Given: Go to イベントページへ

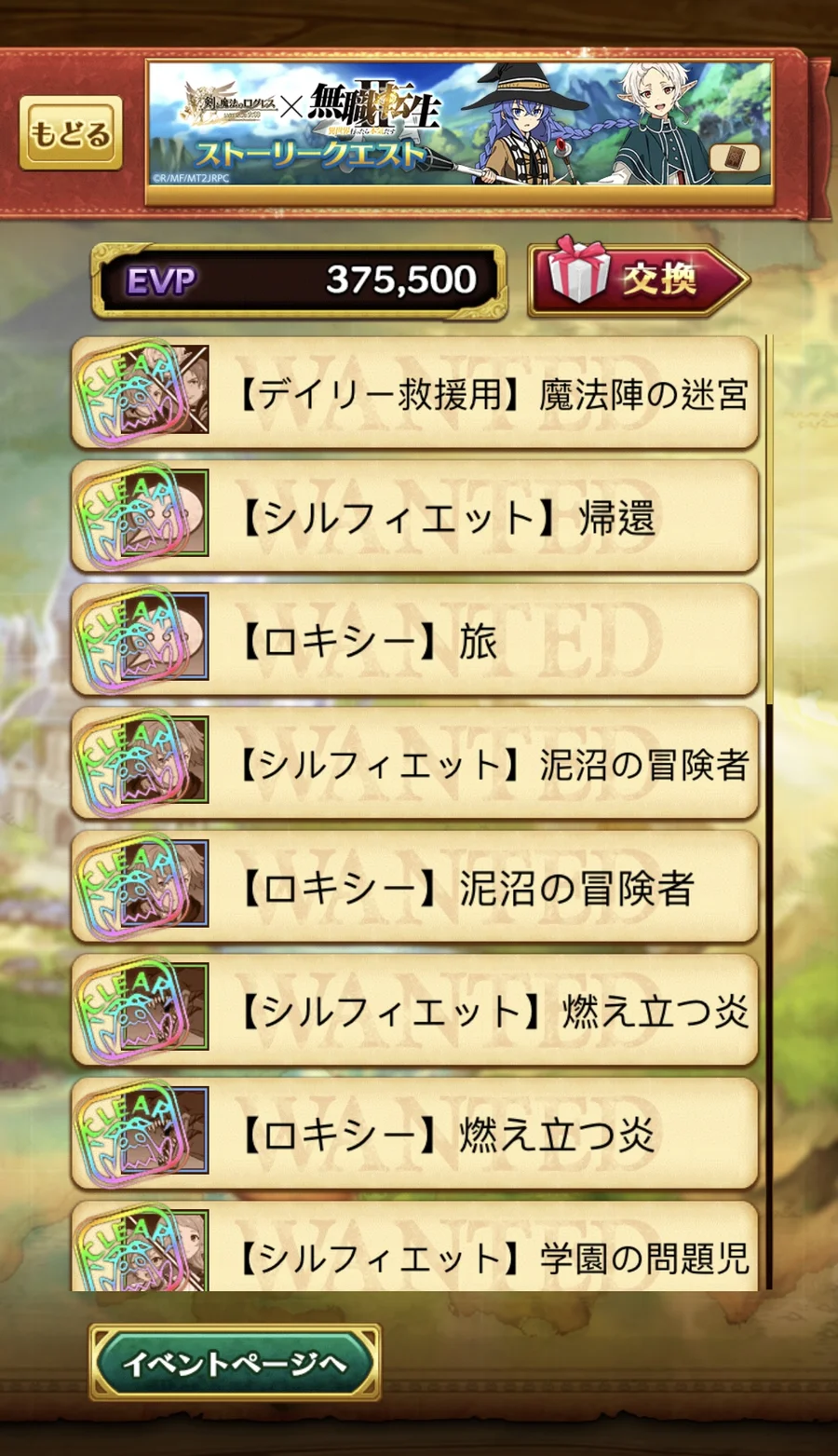Looking at the screenshot, I should (x=235, y=1363).
